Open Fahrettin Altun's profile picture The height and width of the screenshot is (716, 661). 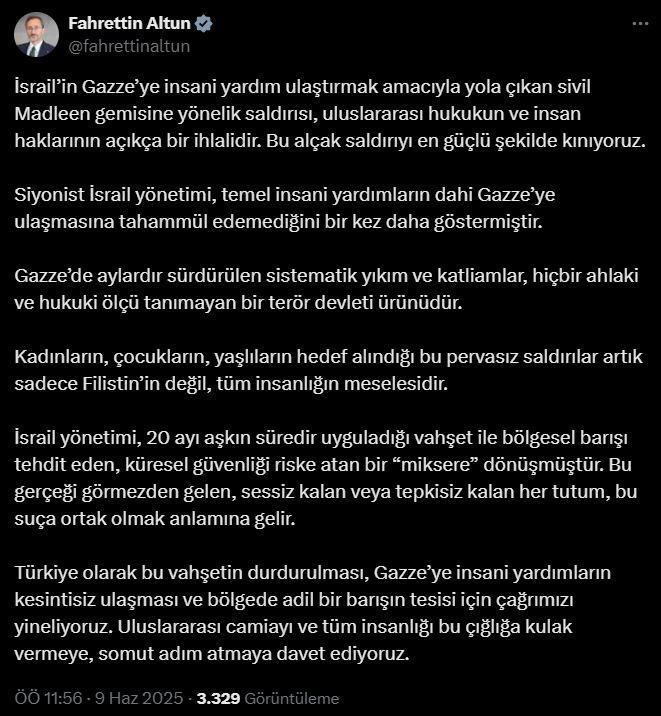point(35,34)
